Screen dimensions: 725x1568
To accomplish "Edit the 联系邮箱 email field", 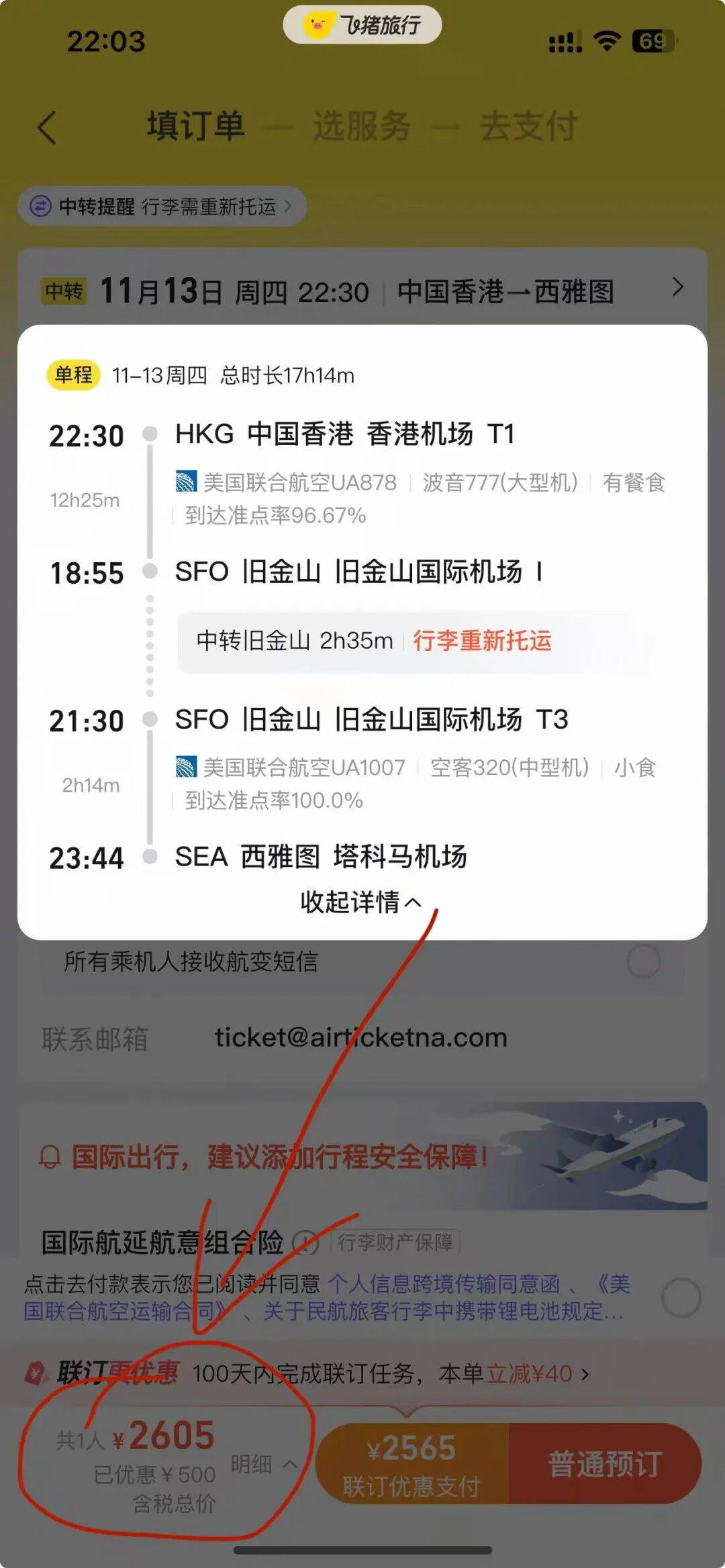I will (360, 1038).
